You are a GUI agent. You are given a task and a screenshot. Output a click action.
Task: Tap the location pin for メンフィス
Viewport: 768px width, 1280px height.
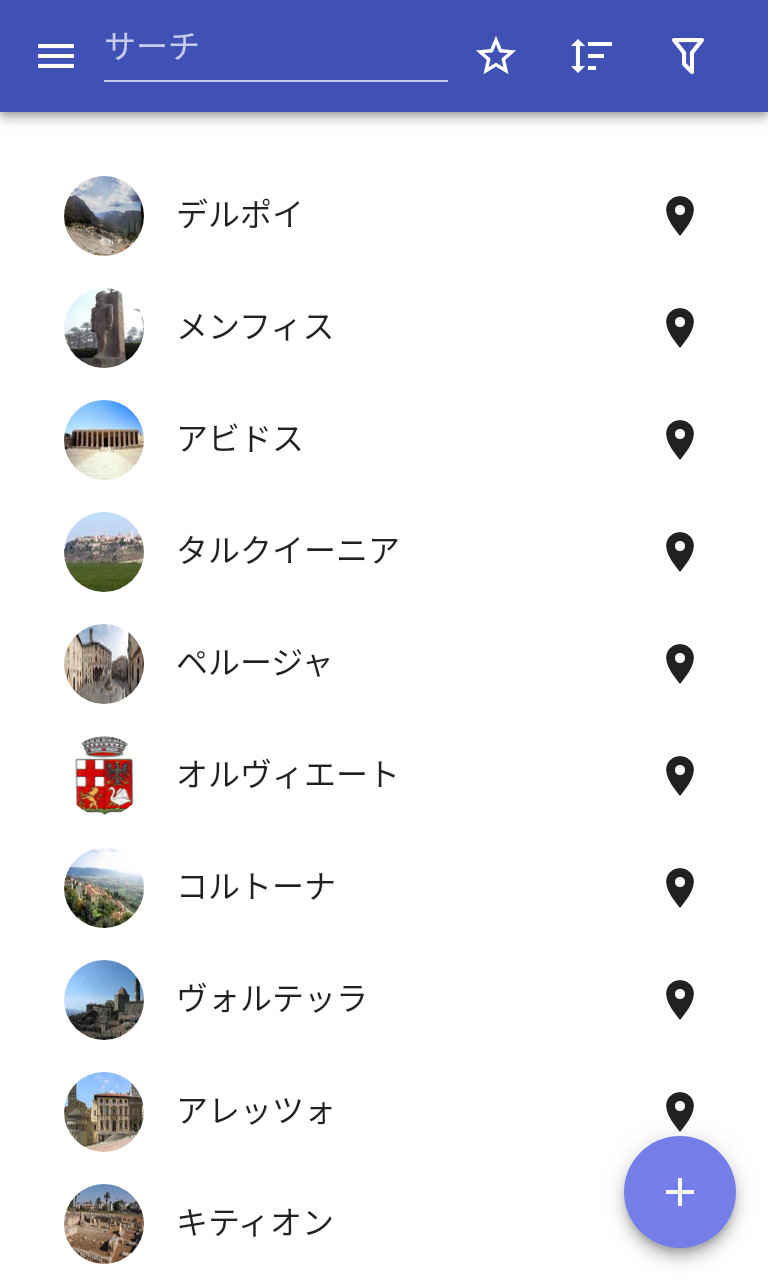pyautogui.click(x=680, y=327)
